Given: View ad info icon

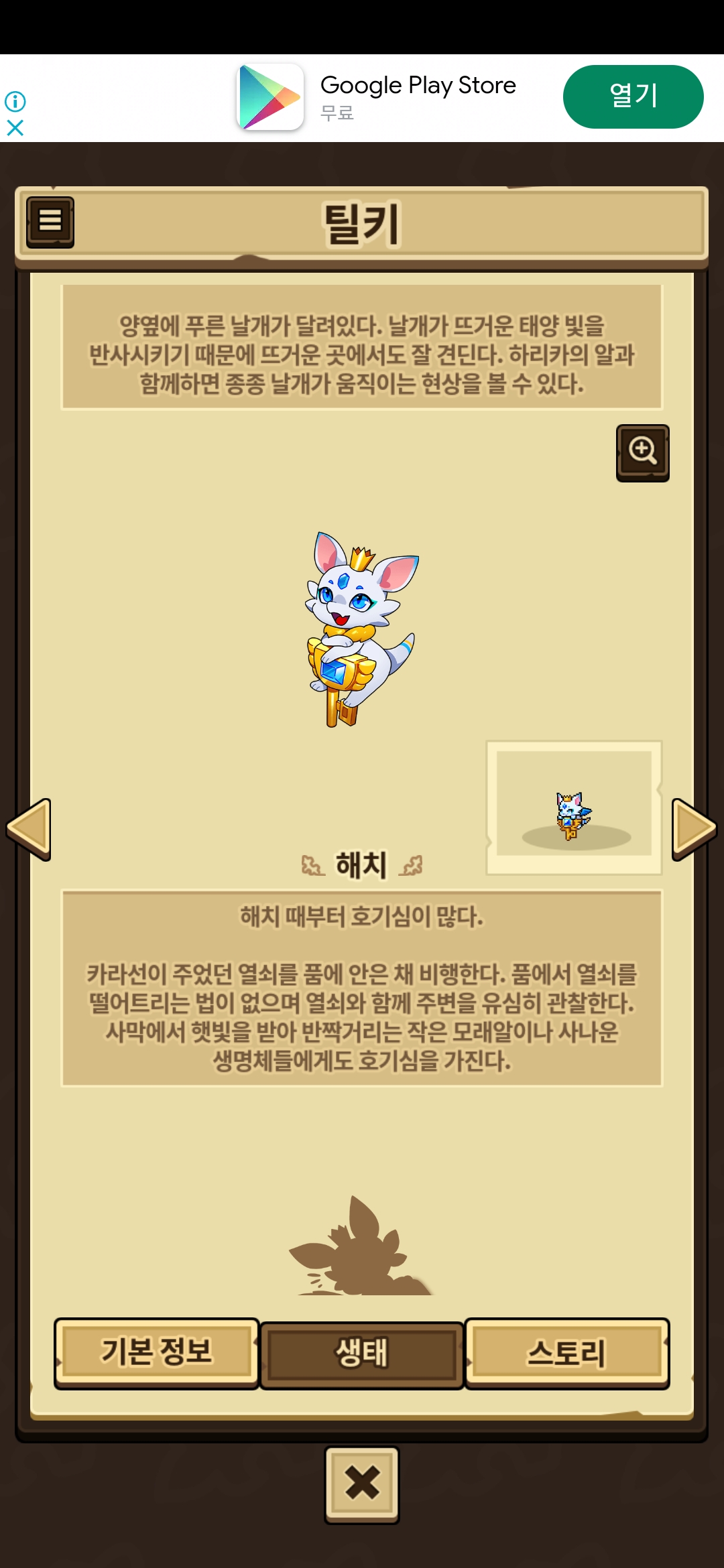Looking at the screenshot, I should [15, 101].
